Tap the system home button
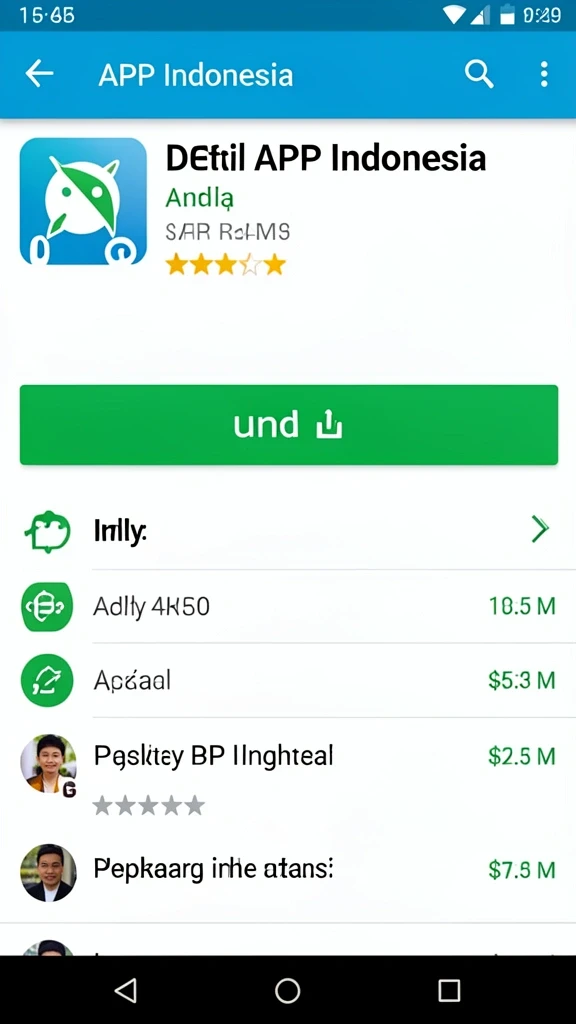576x1024 pixels. [287, 990]
